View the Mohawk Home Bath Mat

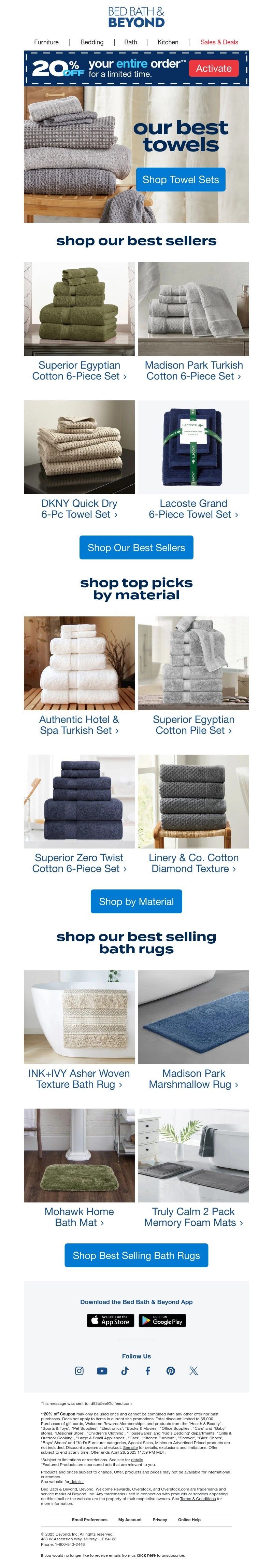79,1217
